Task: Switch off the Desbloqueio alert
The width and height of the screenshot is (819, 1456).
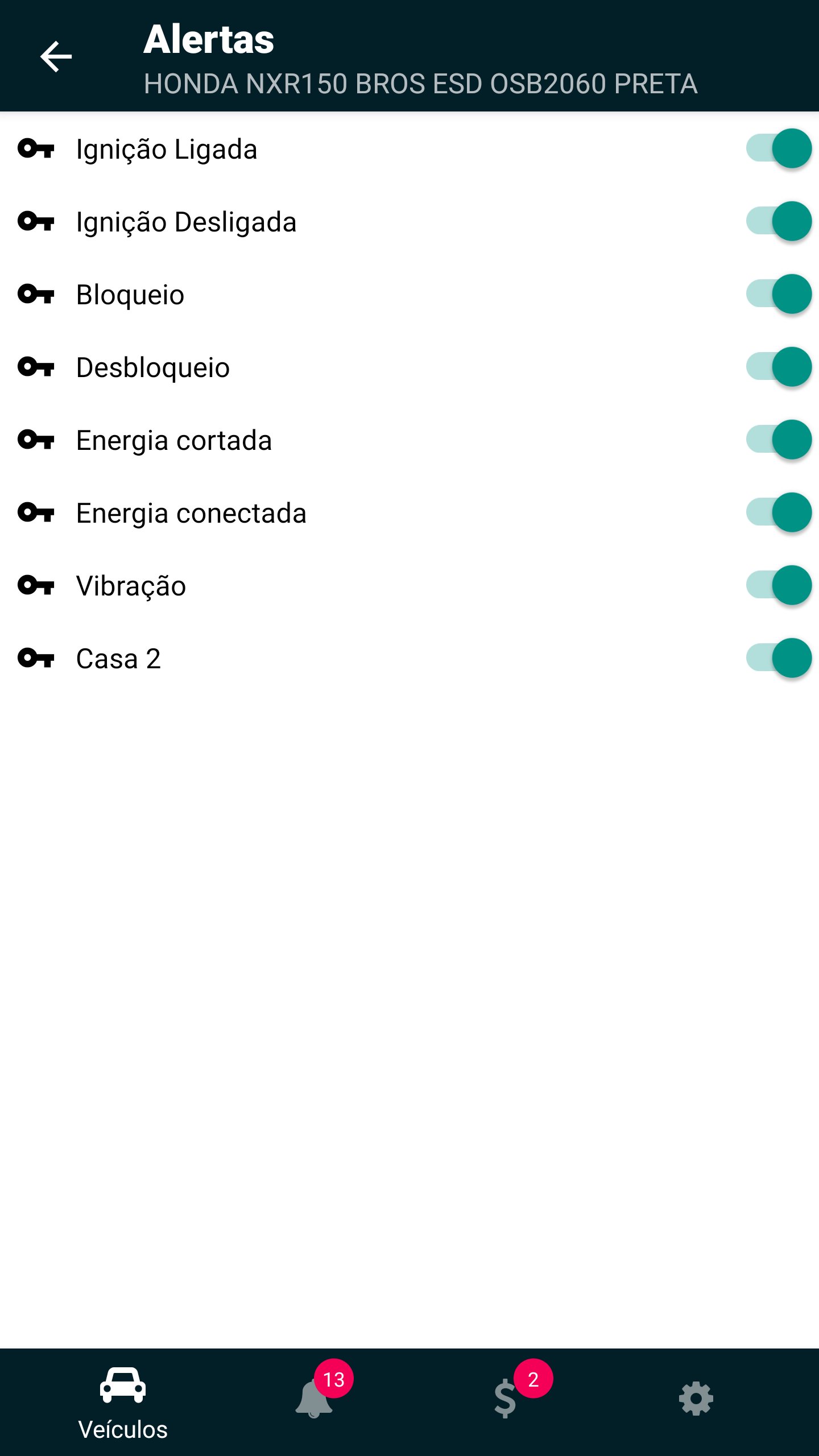Action: (778, 367)
